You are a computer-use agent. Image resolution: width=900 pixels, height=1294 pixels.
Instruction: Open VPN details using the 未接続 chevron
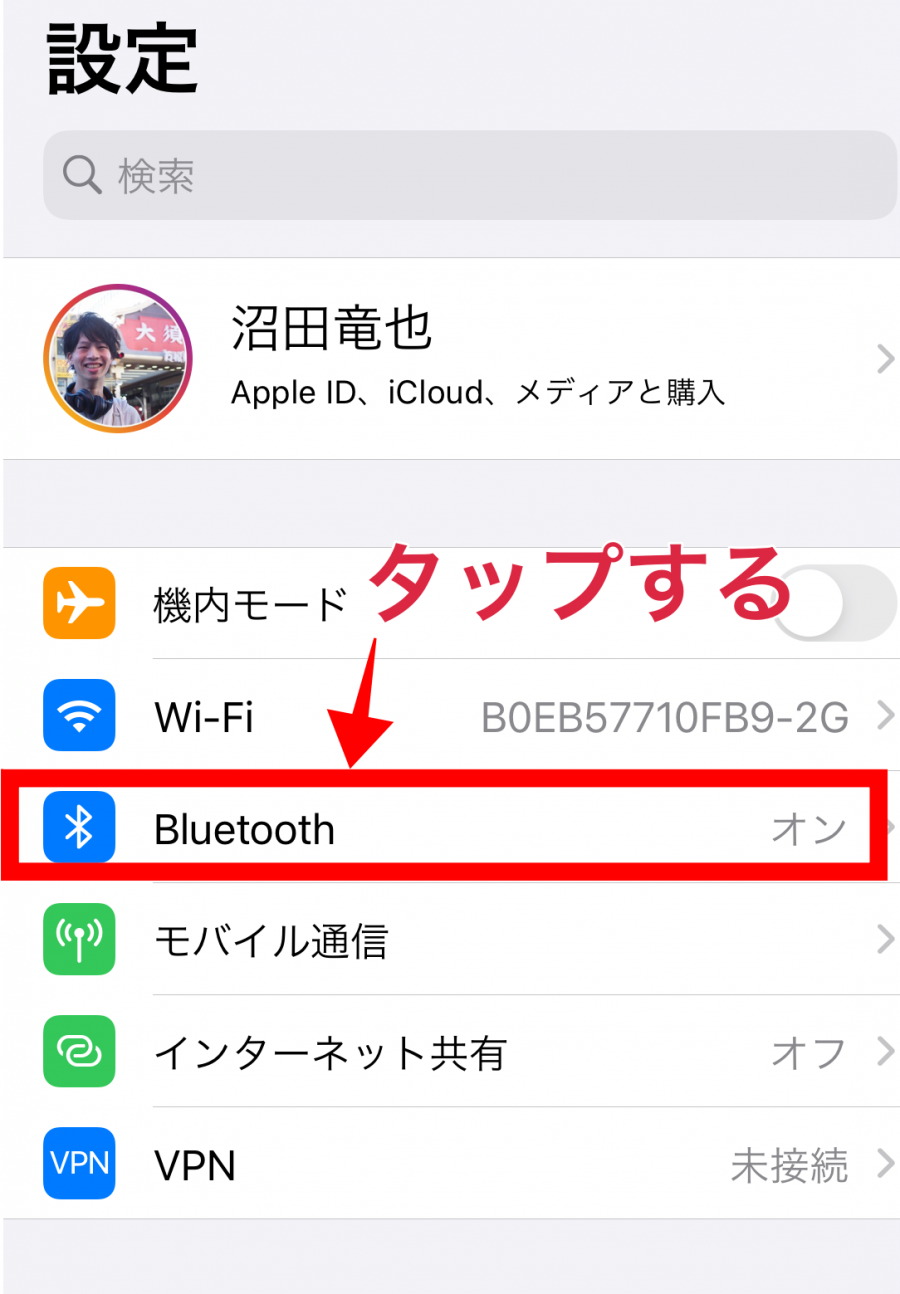[x=884, y=1164]
